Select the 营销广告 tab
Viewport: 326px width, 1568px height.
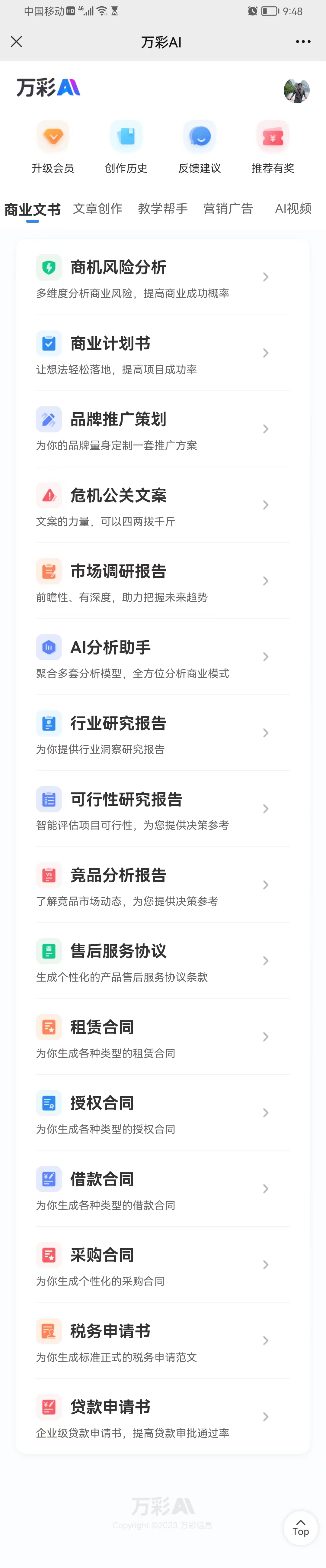tap(228, 209)
